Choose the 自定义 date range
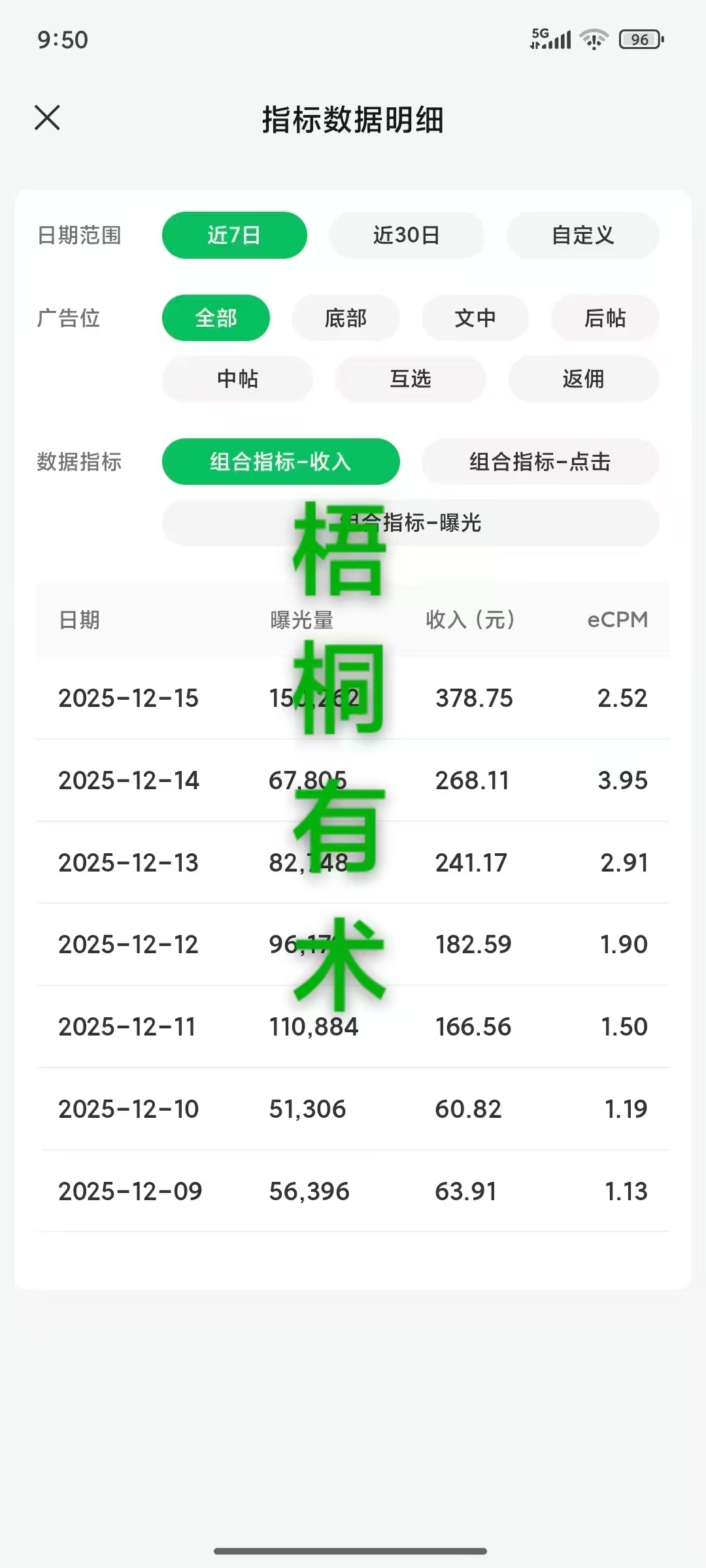This screenshot has width=706, height=1568. (x=582, y=235)
